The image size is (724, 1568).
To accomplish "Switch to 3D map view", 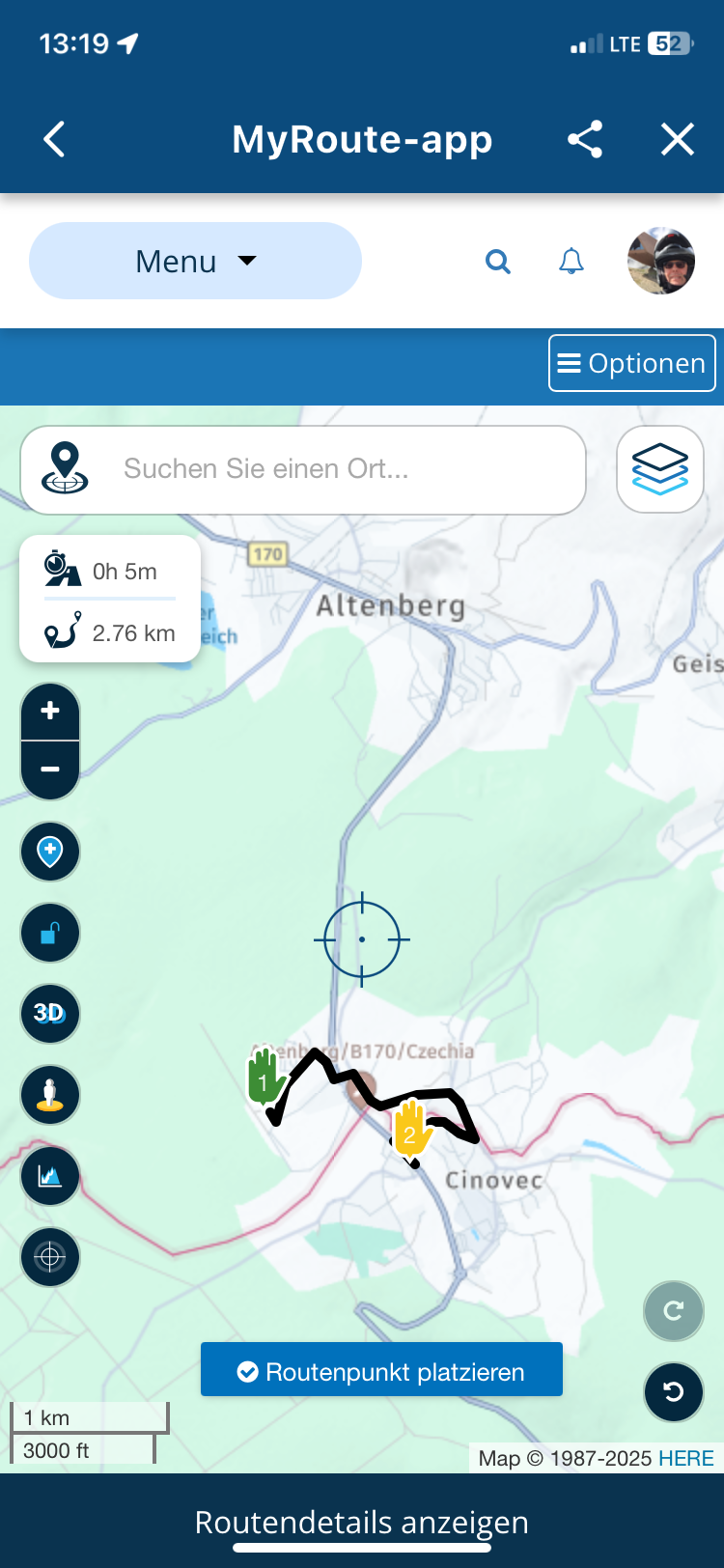I will pos(50,1014).
